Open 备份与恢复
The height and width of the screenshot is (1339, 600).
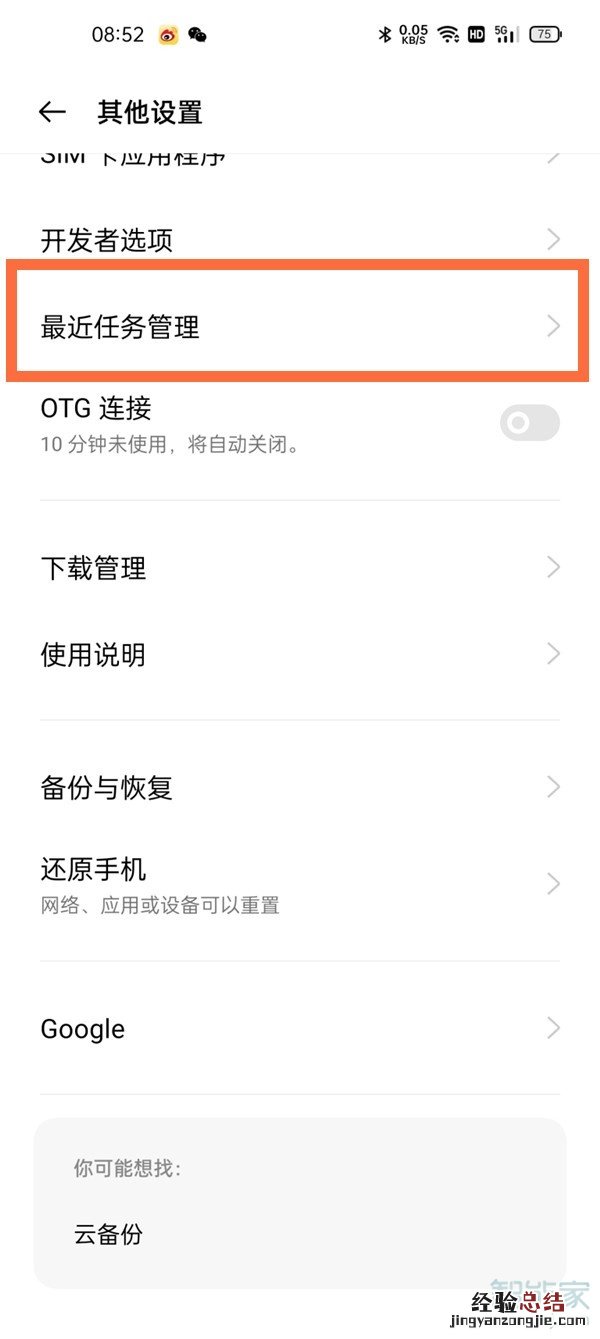pyautogui.click(x=300, y=787)
